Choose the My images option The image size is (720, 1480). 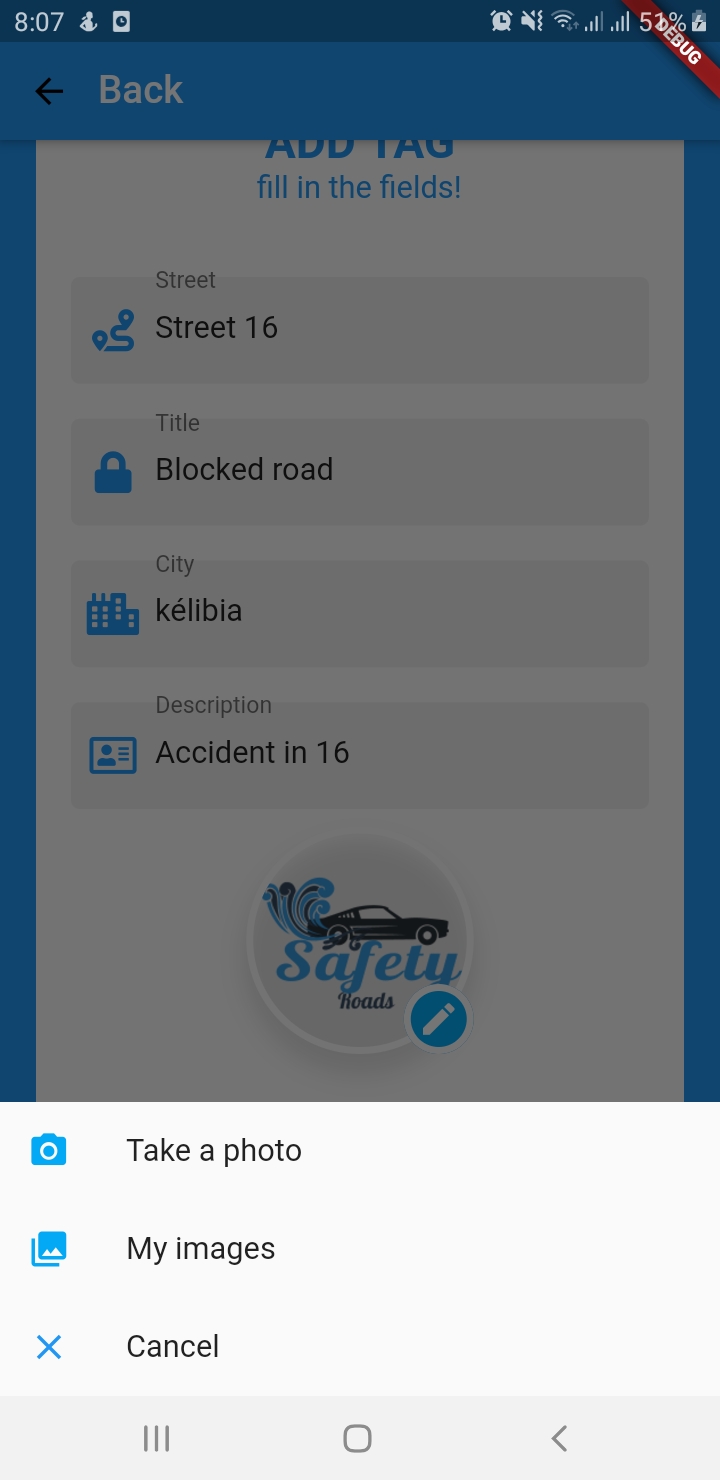[x=200, y=1248]
